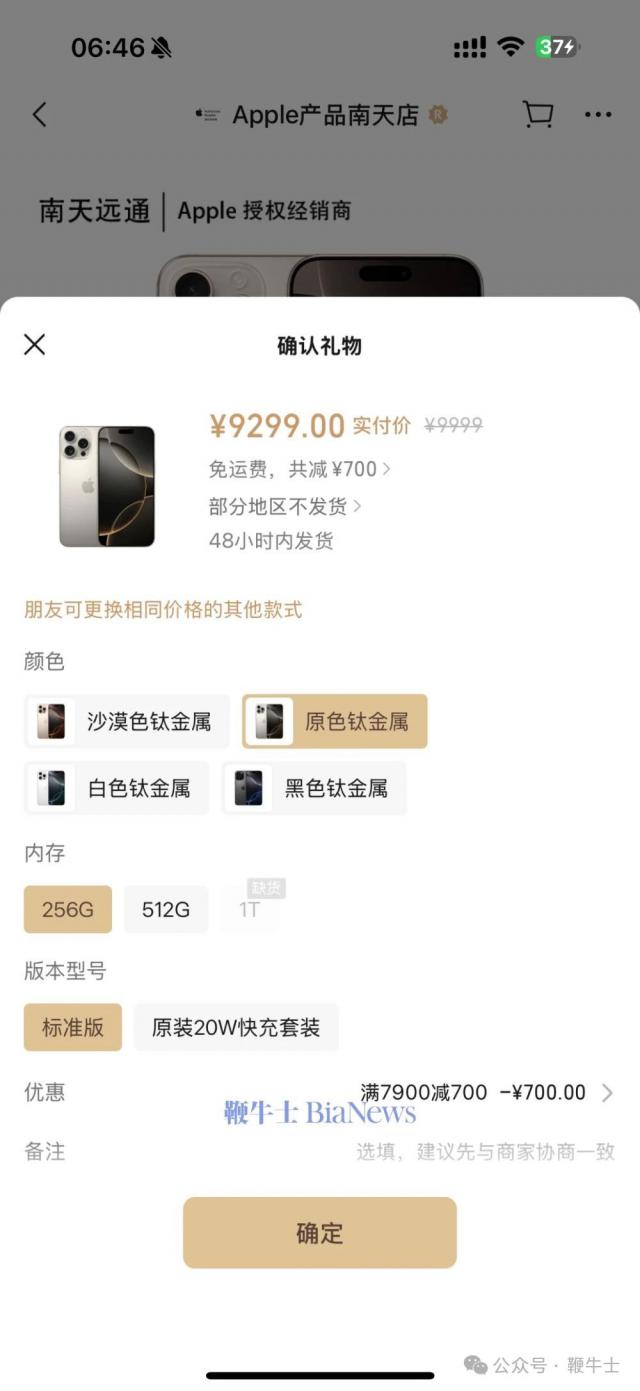Go back from Apple产品南天店
The width and height of the screenshot is (640, 1391).
tap(40, 115)
